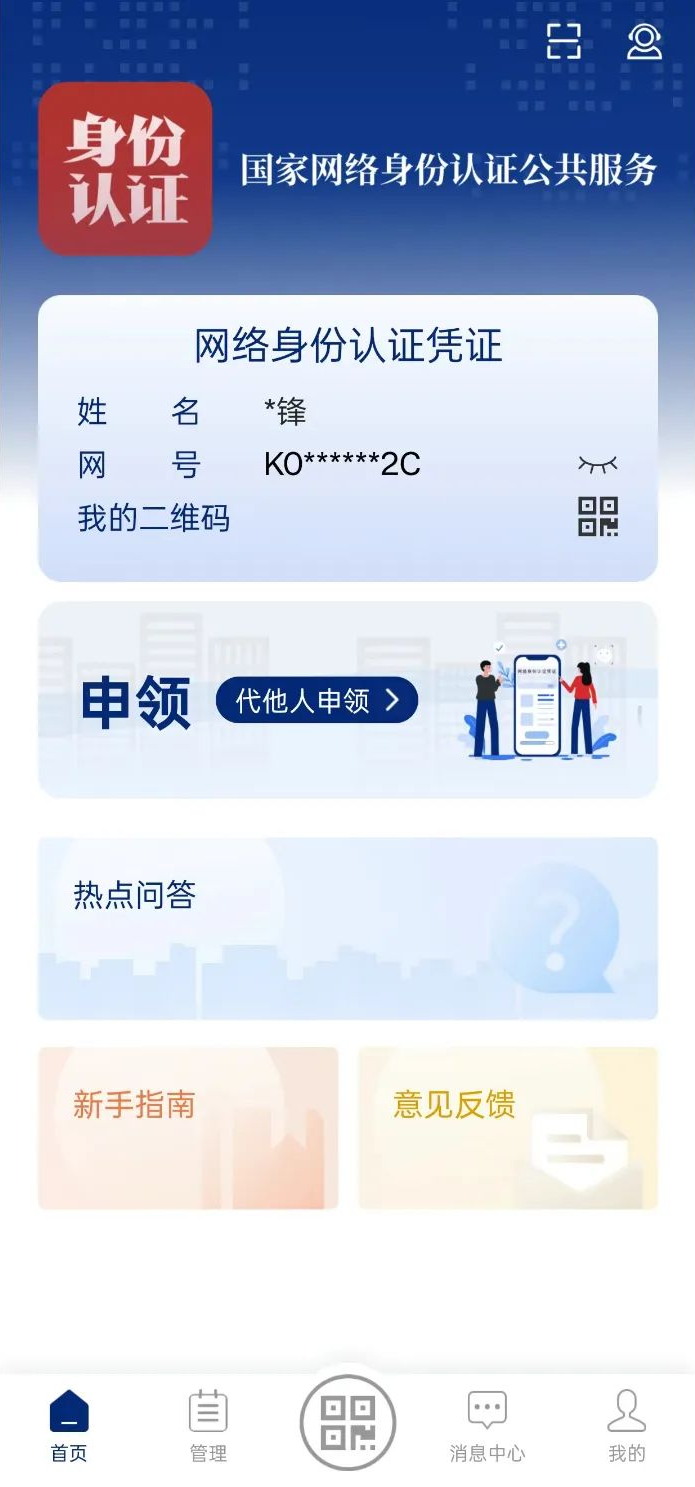This screenshot has width=695, height=1487.
Task: Open the 热点问答 card
Action: [348, 929]
